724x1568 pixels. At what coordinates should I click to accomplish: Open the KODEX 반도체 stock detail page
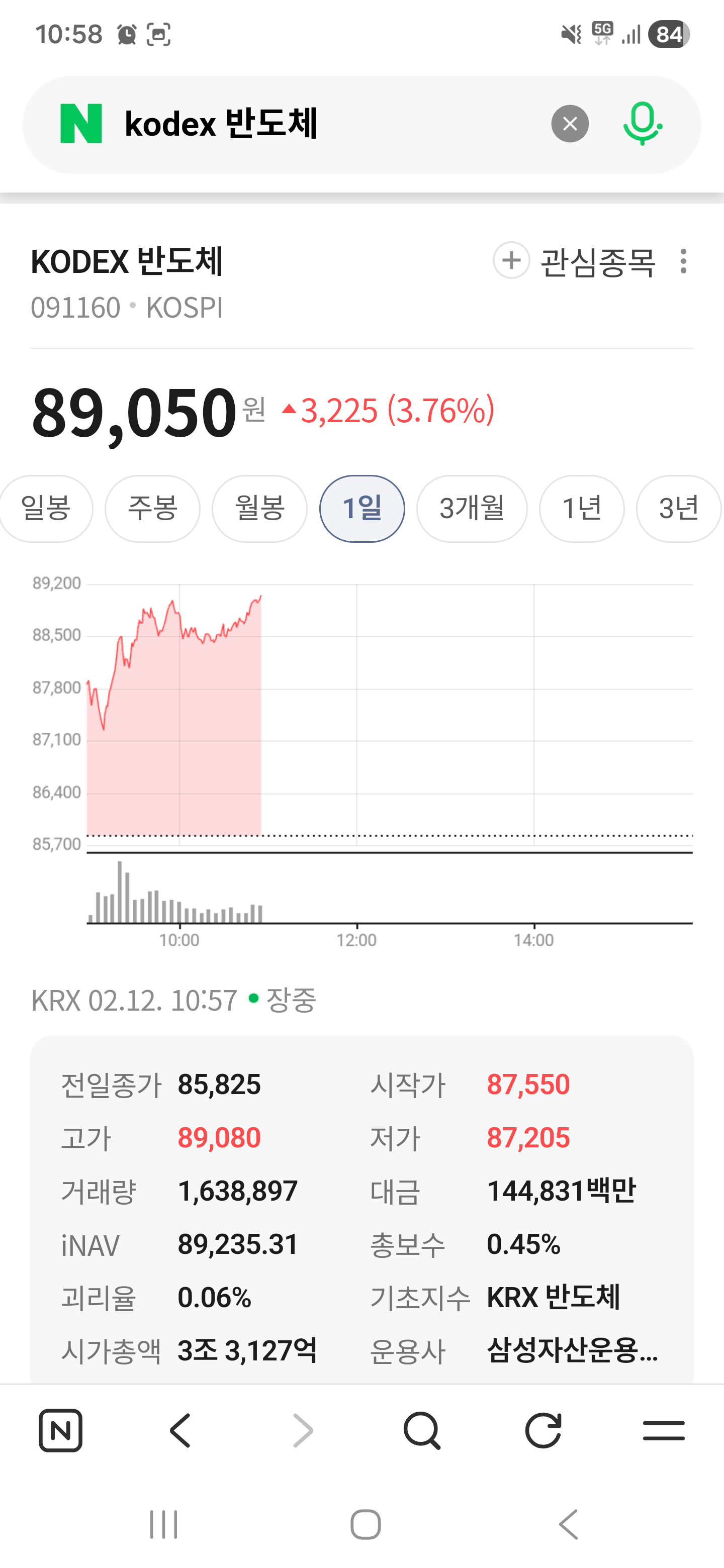[x=127, y=262]
